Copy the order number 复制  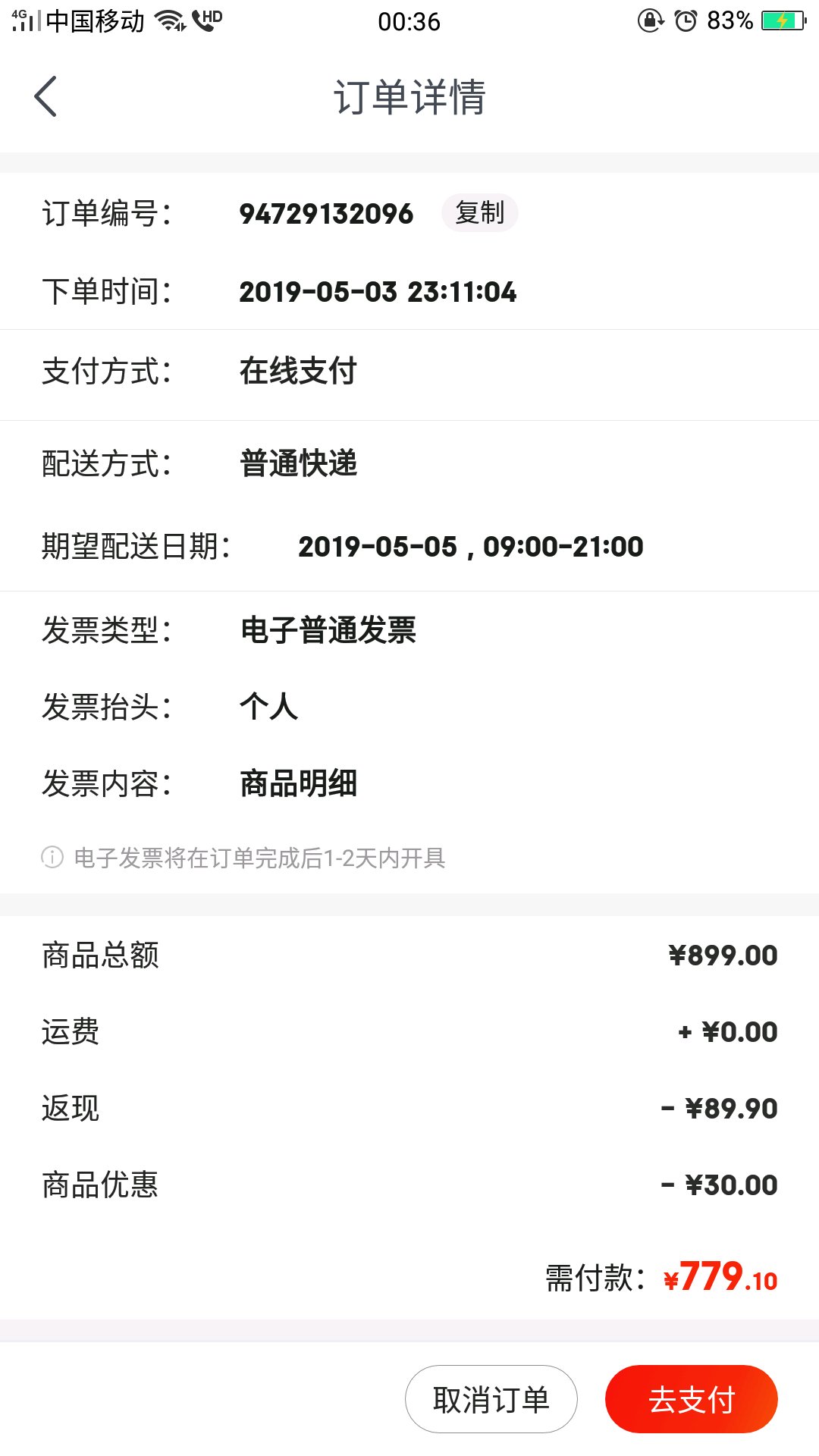coord(479,212)
